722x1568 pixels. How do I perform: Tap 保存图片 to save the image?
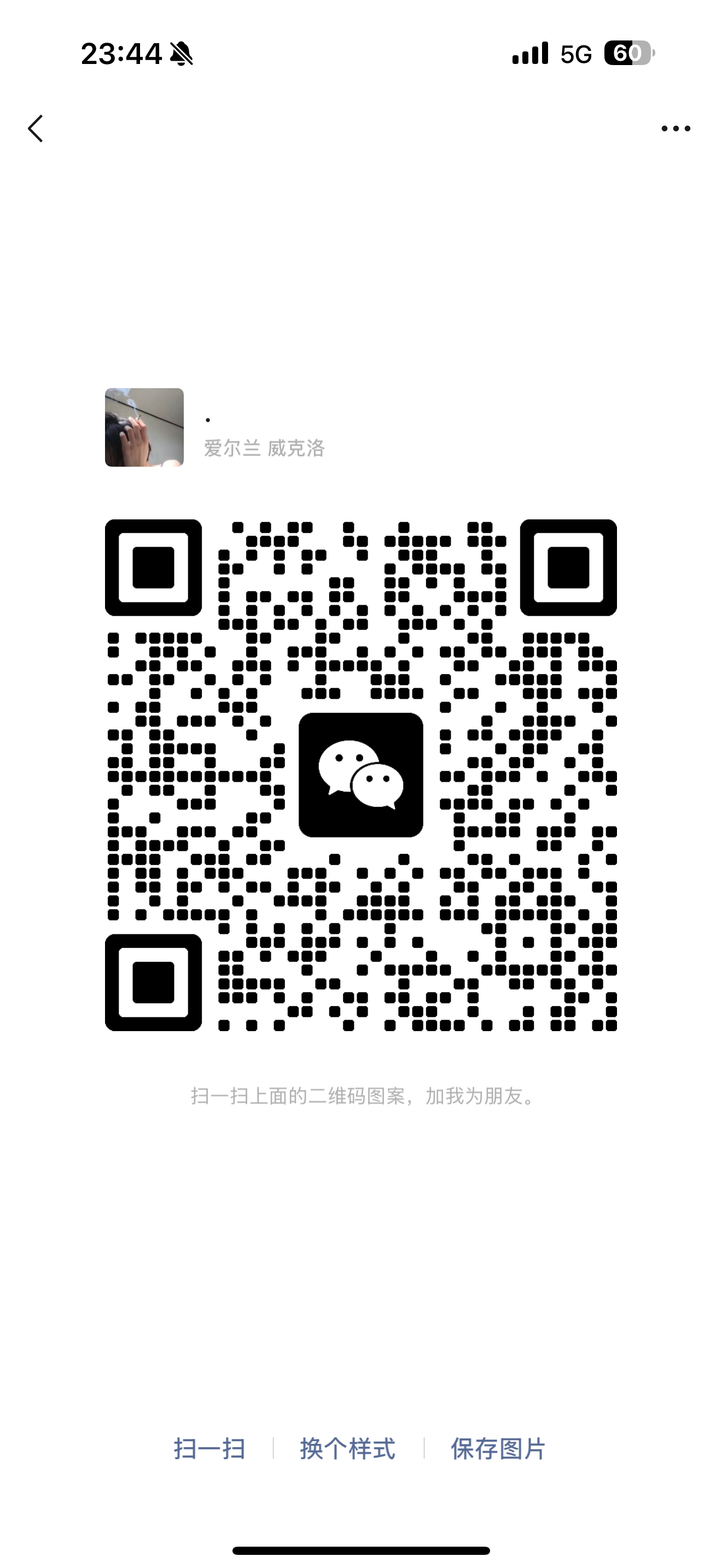498,1448
